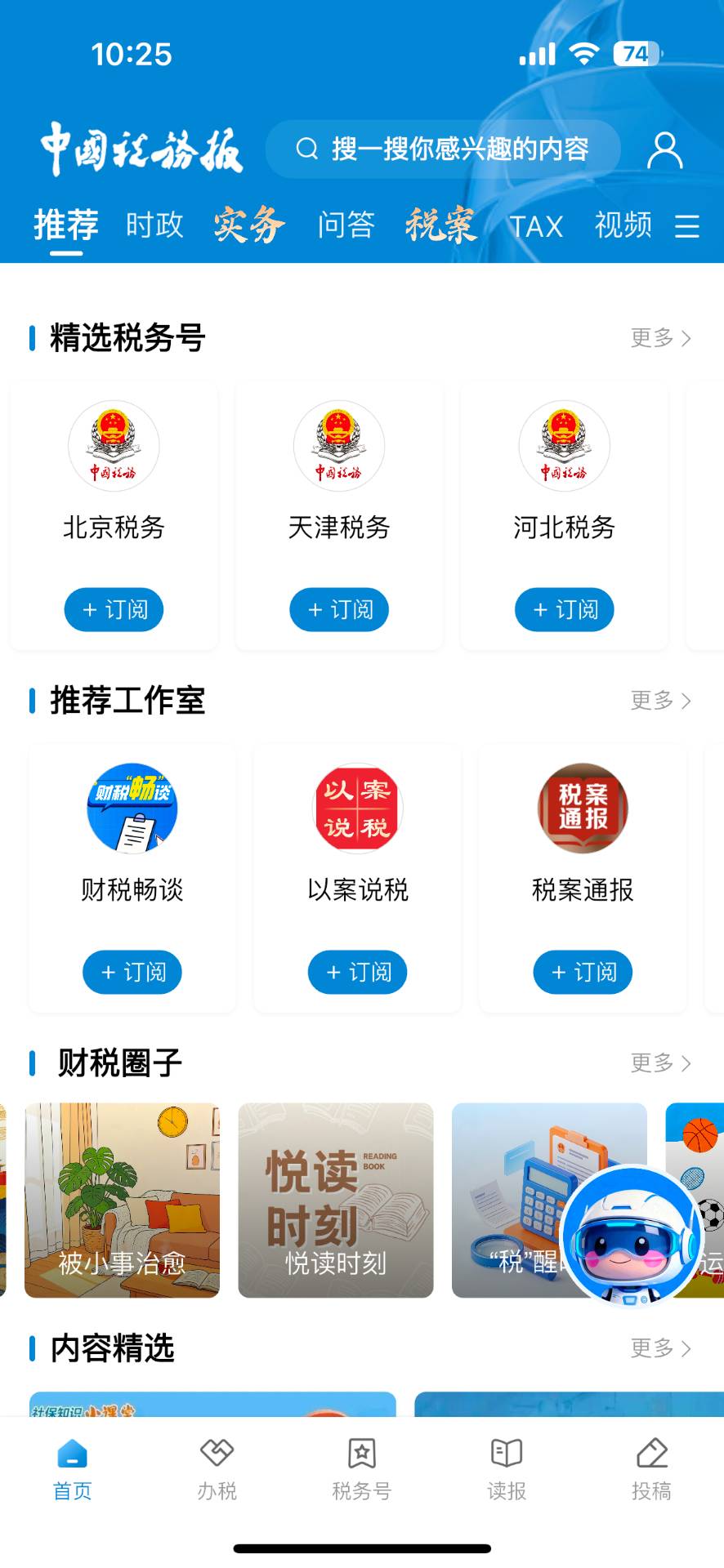This screenshot has height=1568, width=724.
Task: Subscribe to 北京税务 with 订阅 button
Action: point(114,610)
